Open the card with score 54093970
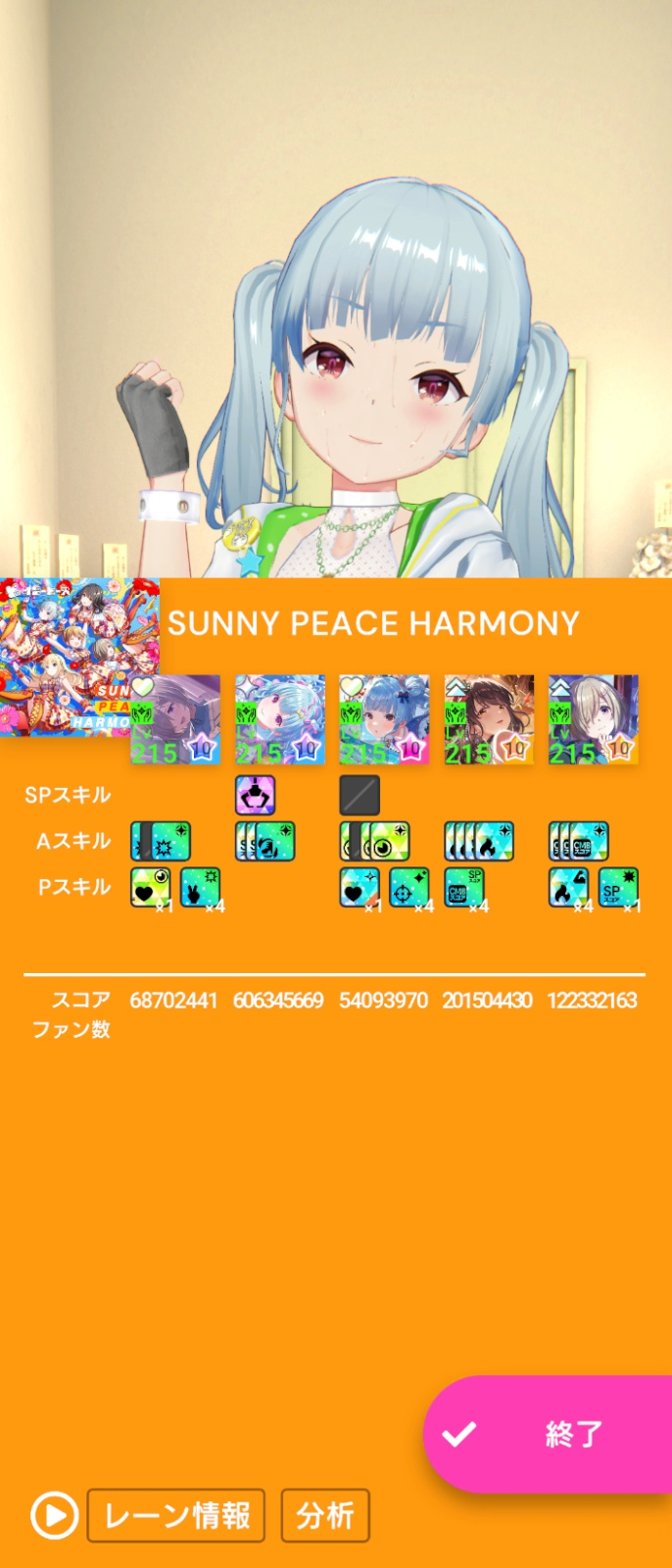Viewport: 672px width, 1568px height. coord(384,719)
